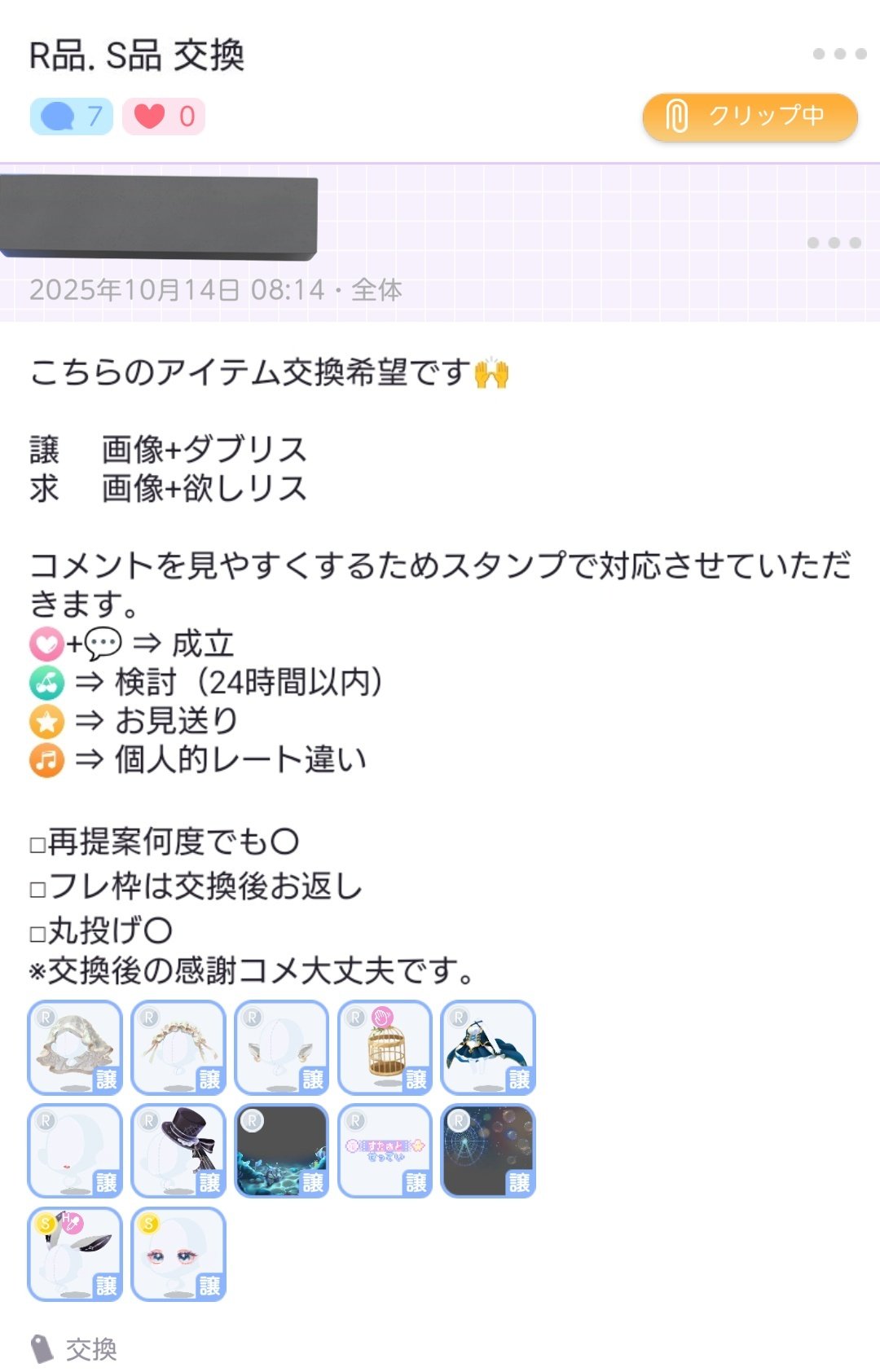Image resolution: width=880 pixels, height=1372 pixels.
Task: Open the 交換 tag
Action: [76, 1349]
